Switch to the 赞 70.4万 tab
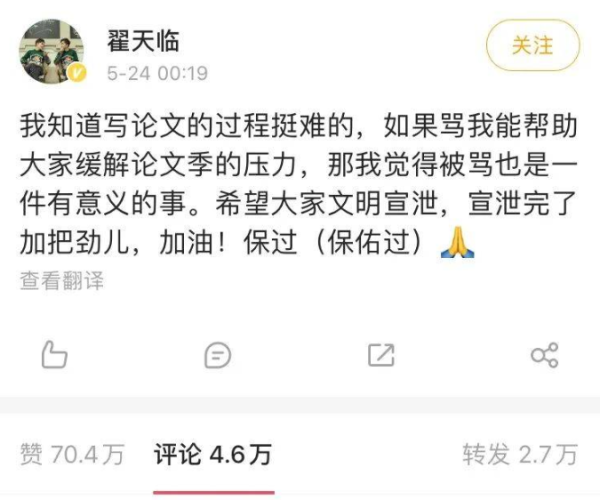600x500 pixels. pos(72,455)
